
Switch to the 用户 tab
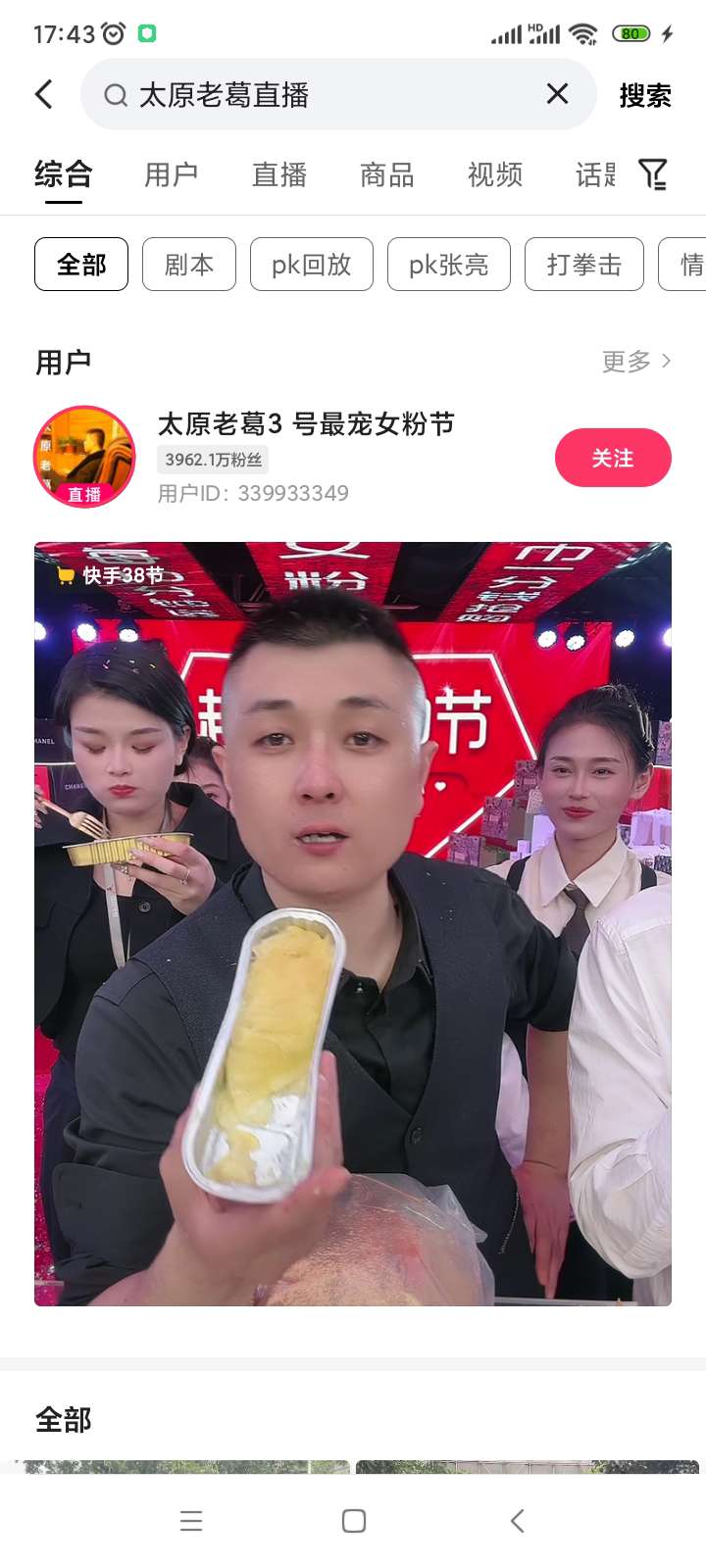point(172,174)
